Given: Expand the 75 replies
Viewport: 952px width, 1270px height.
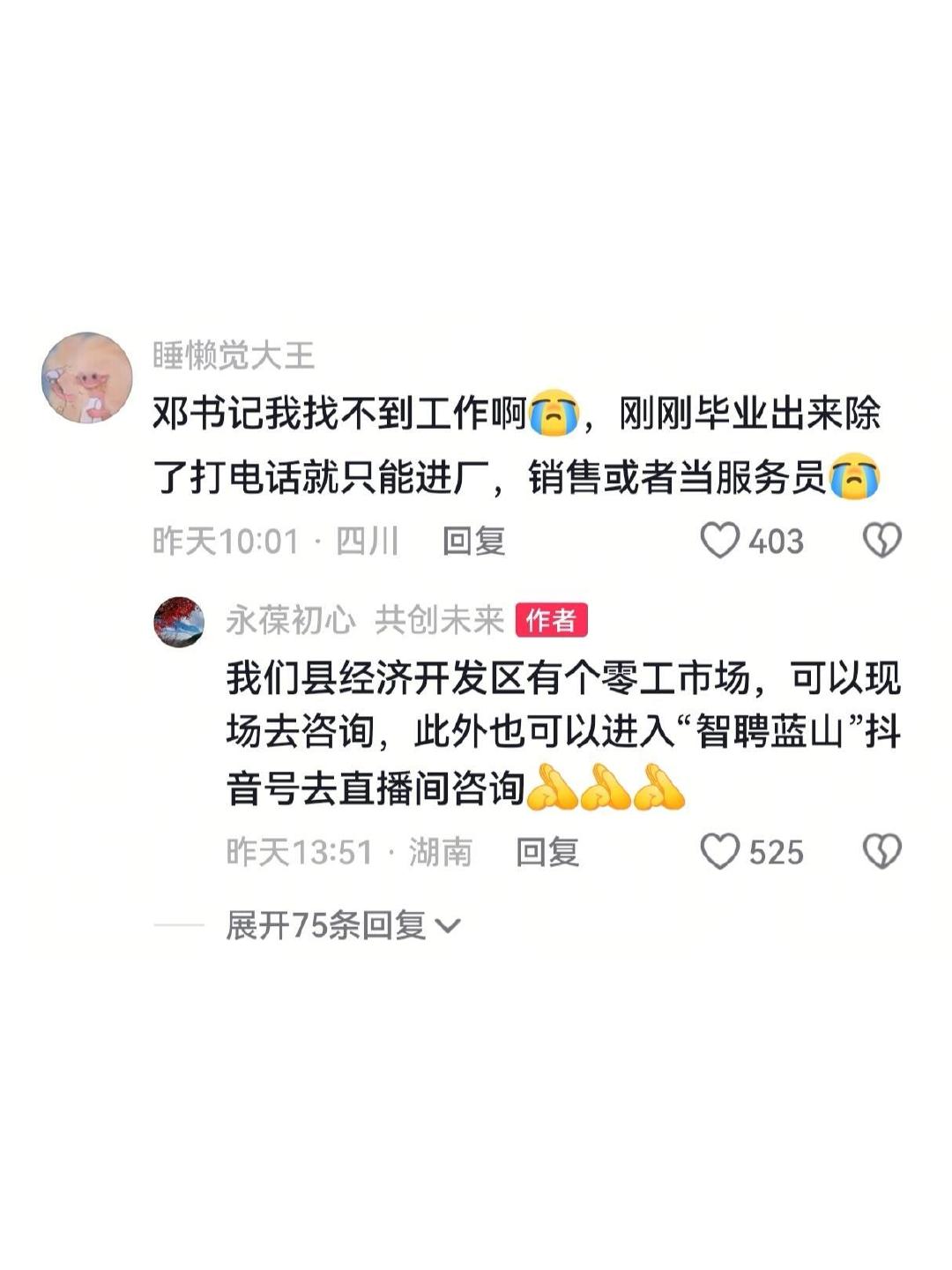Looking at the screenshot, I should 342,926.
